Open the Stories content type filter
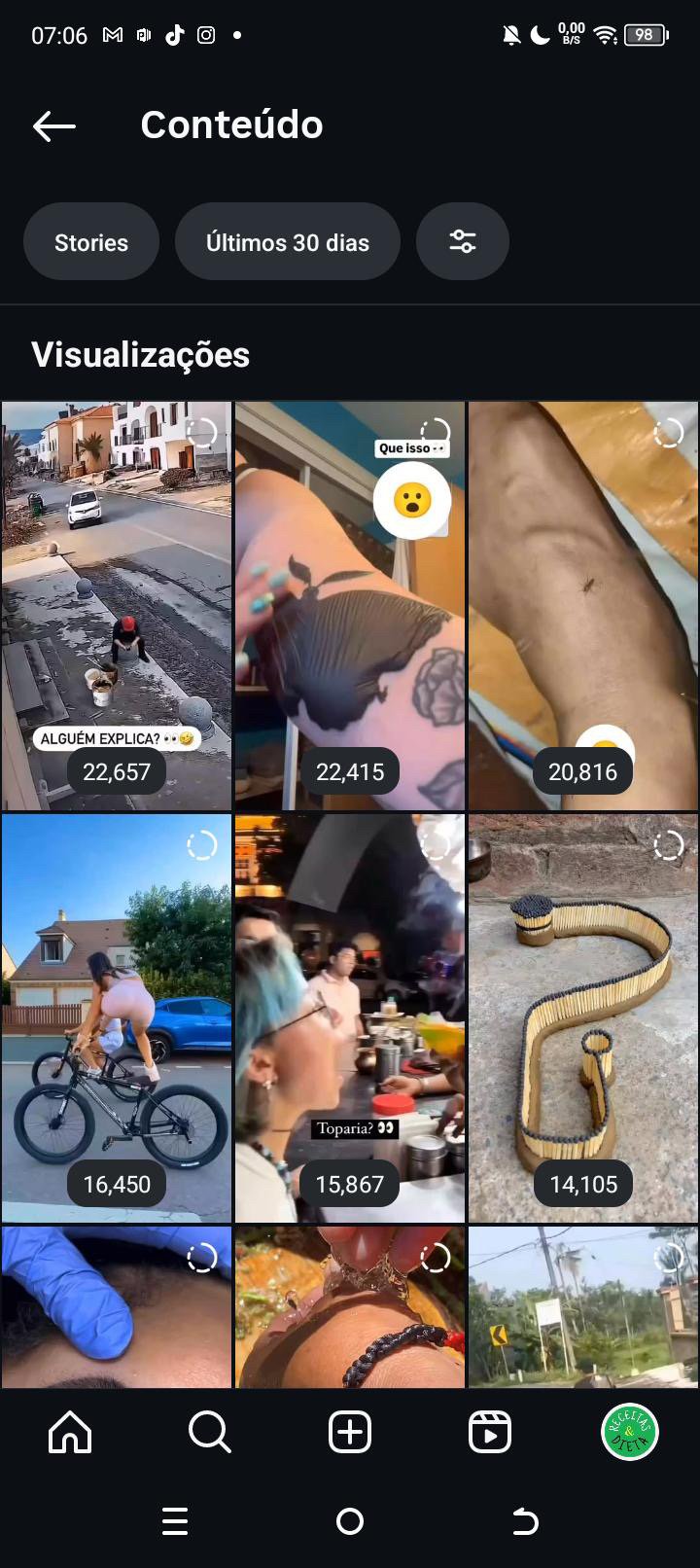The height and width of the screenshot is (1568, 700). (91, 242)
